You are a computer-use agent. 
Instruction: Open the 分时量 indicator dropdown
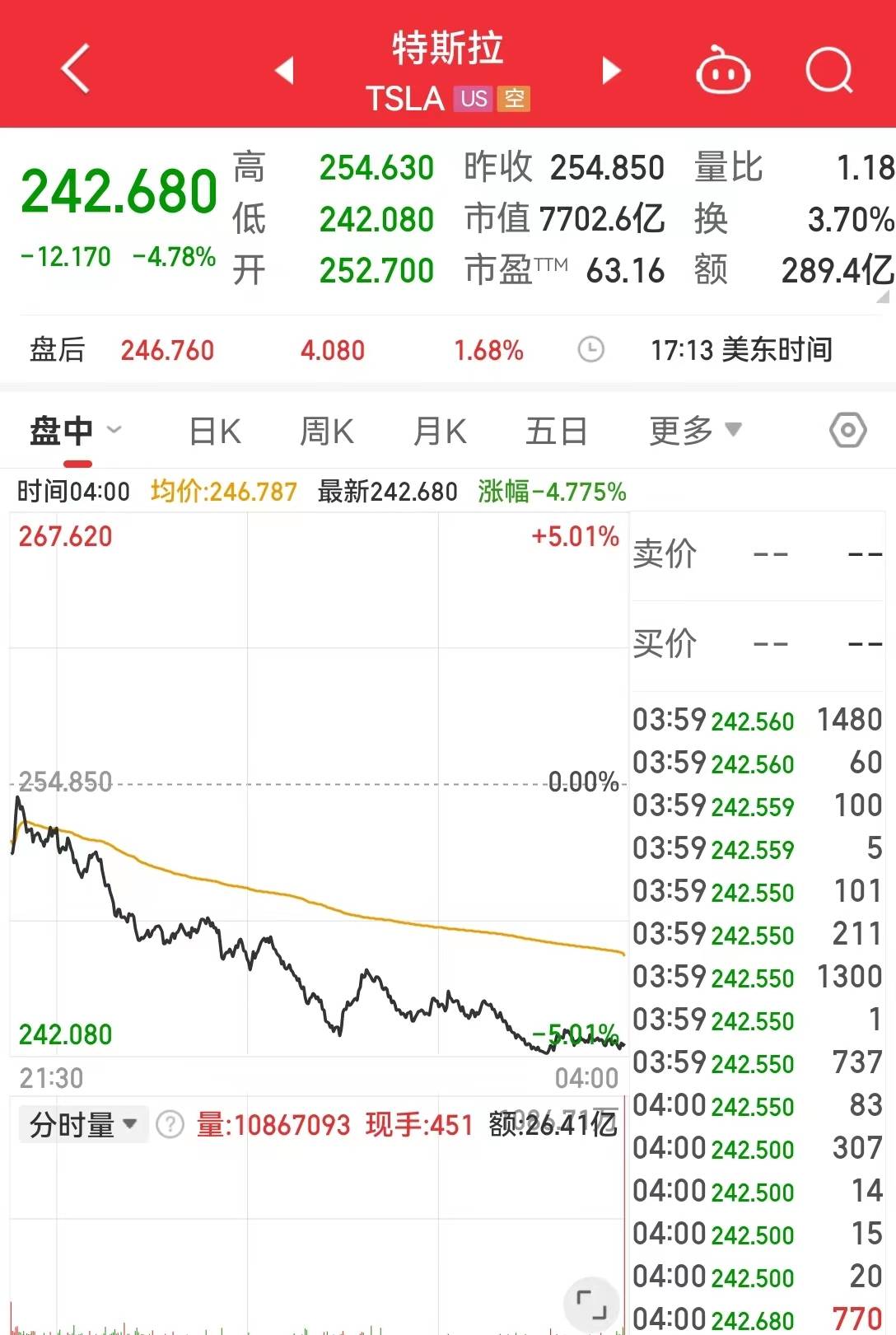(x=83, y=1124)
